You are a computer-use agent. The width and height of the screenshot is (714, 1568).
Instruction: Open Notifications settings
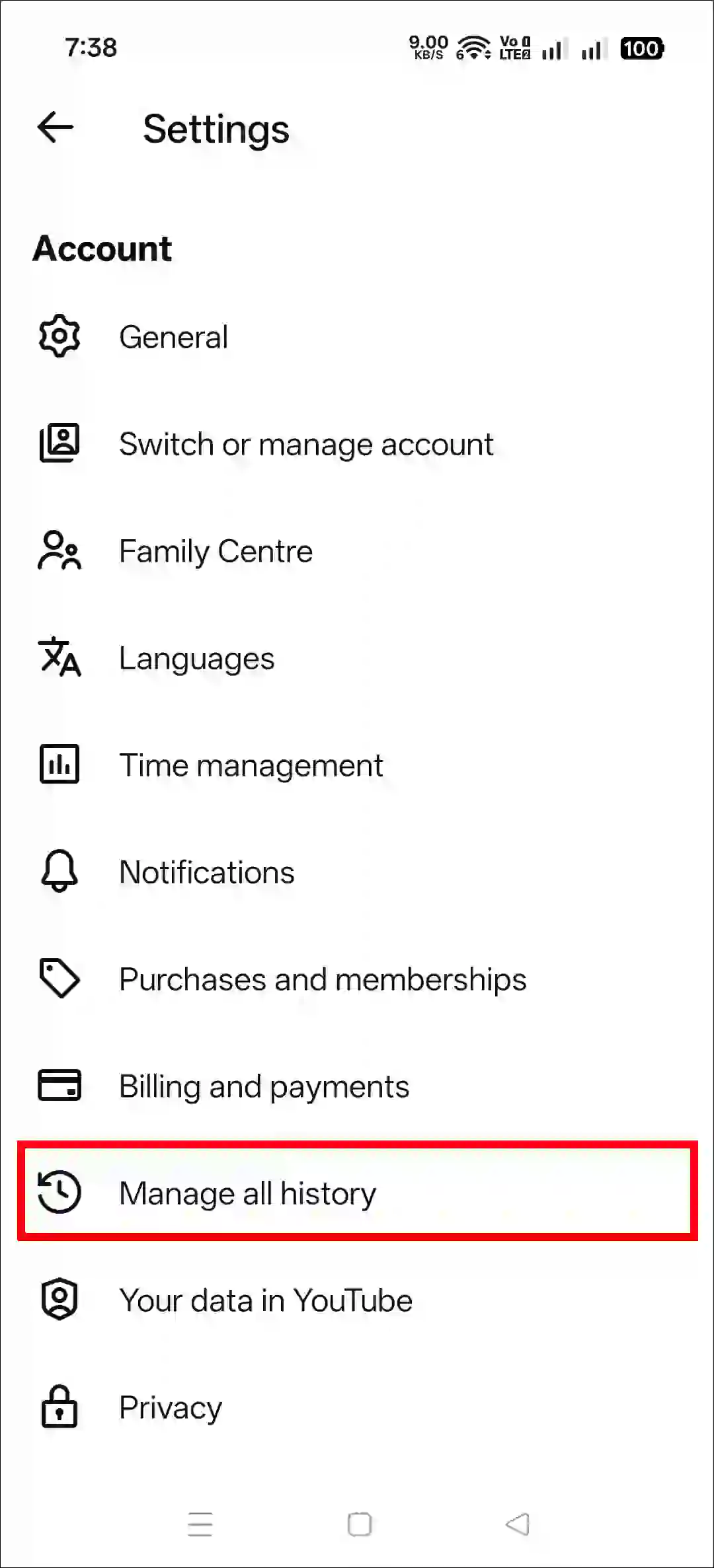pyautogui.click(x=206, y=872)
